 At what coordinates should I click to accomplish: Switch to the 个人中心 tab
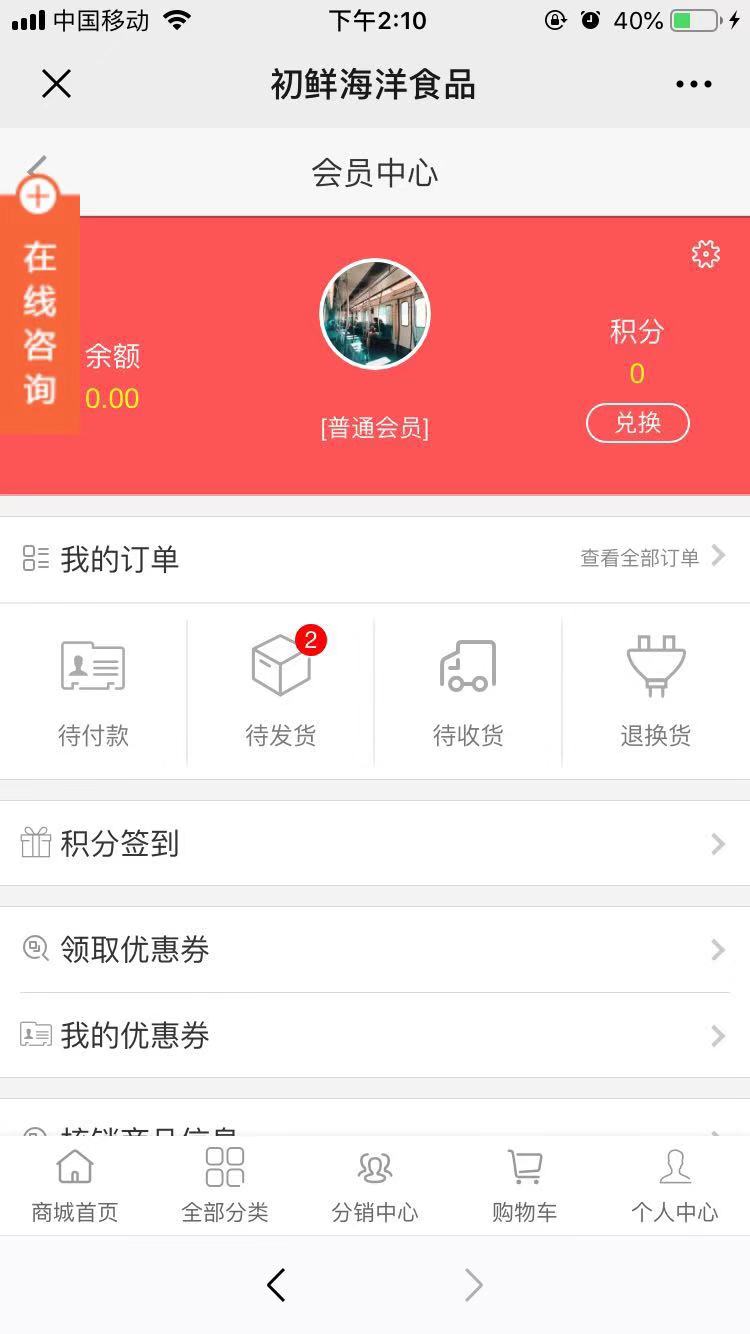(x=674, y=1186)
